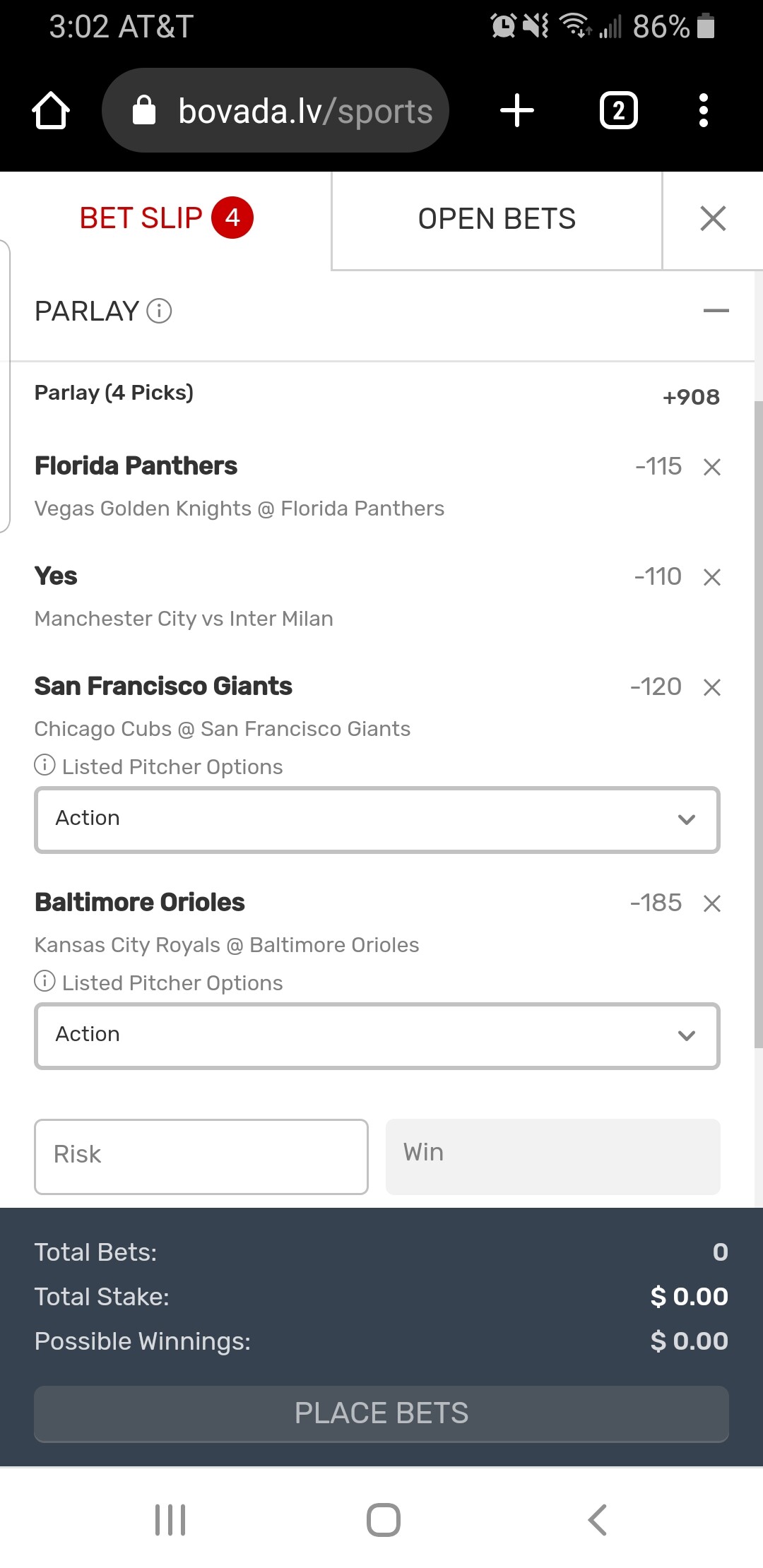Show parlay info tooltip
763x1568 pixels.
(159, 311)
